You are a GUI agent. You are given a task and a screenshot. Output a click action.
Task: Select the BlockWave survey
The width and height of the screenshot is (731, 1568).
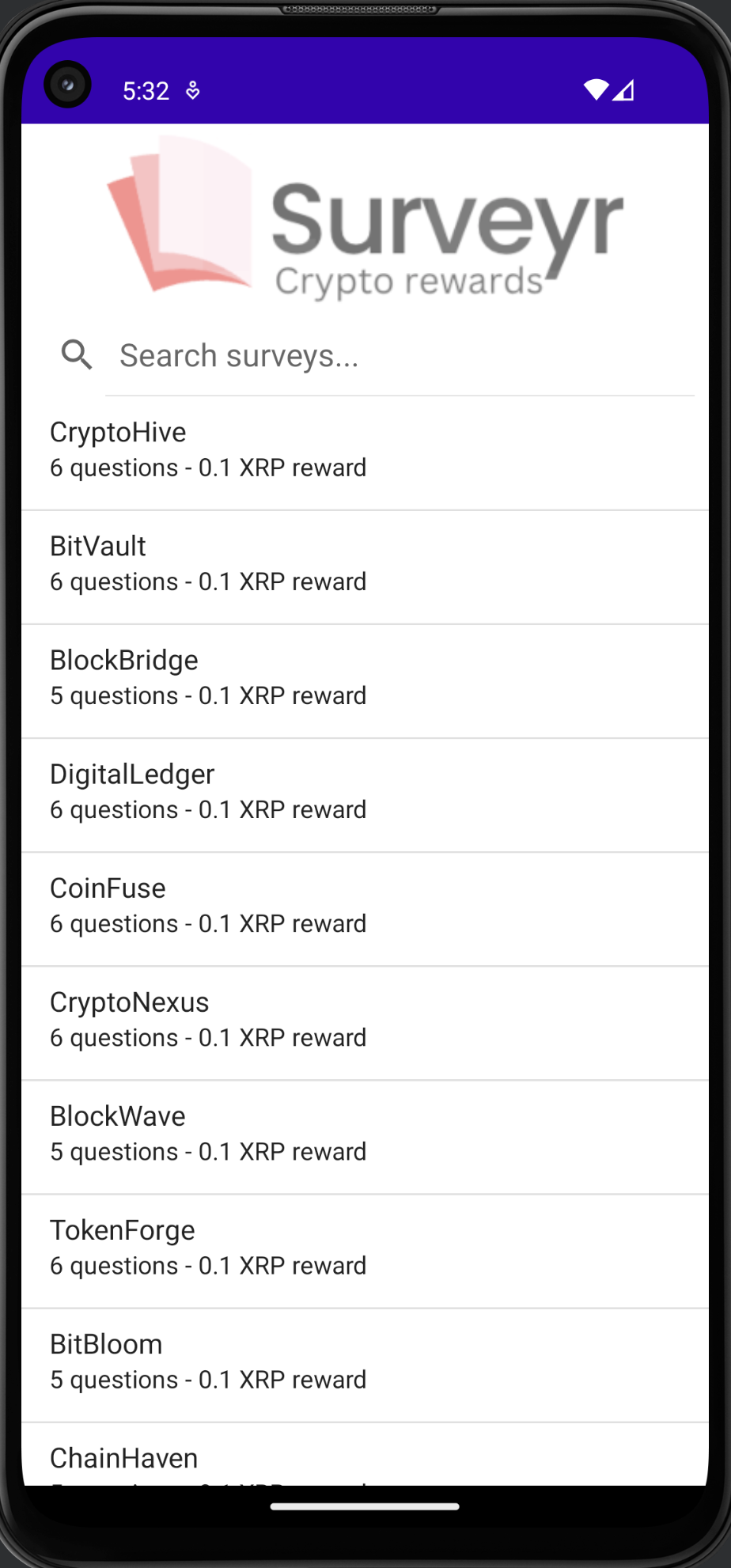[x=365, y=1134]
